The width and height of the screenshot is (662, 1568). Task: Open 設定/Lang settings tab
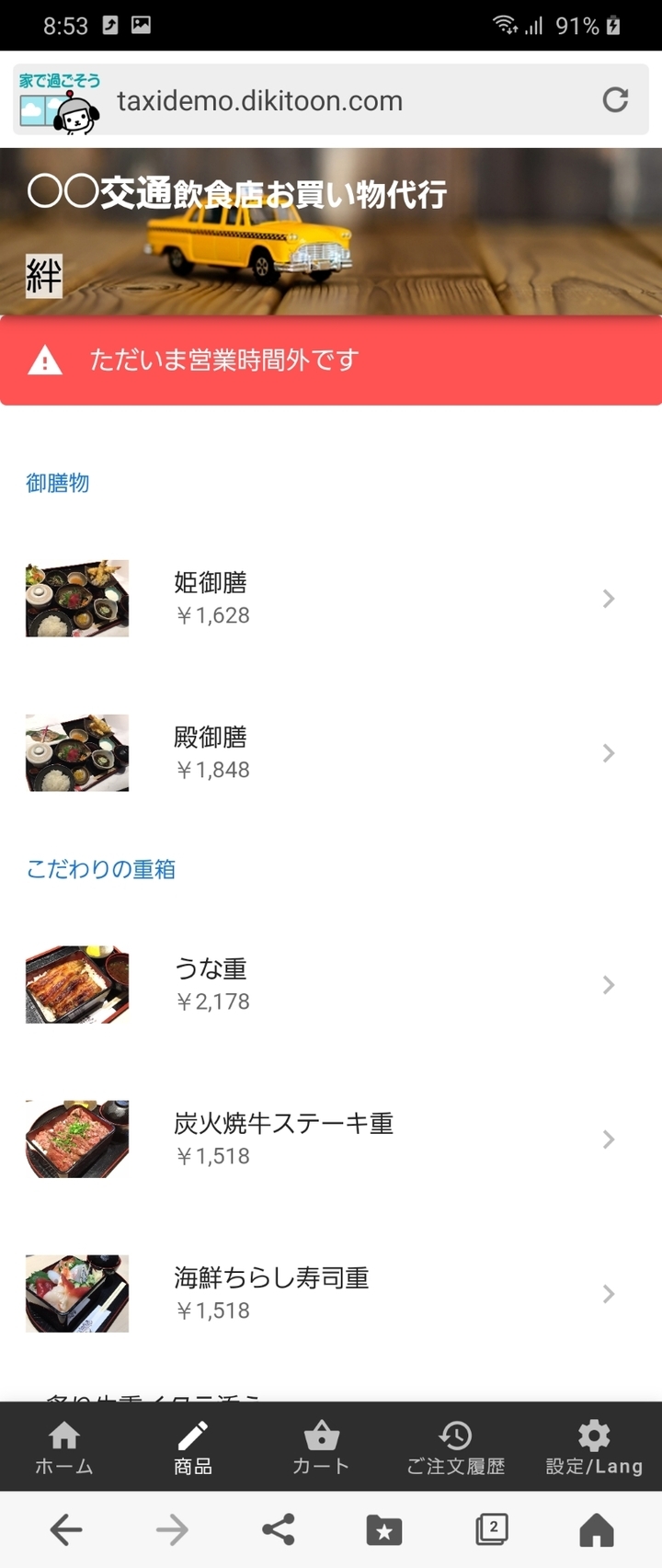pyautogui.click(x=594, y=1448)
